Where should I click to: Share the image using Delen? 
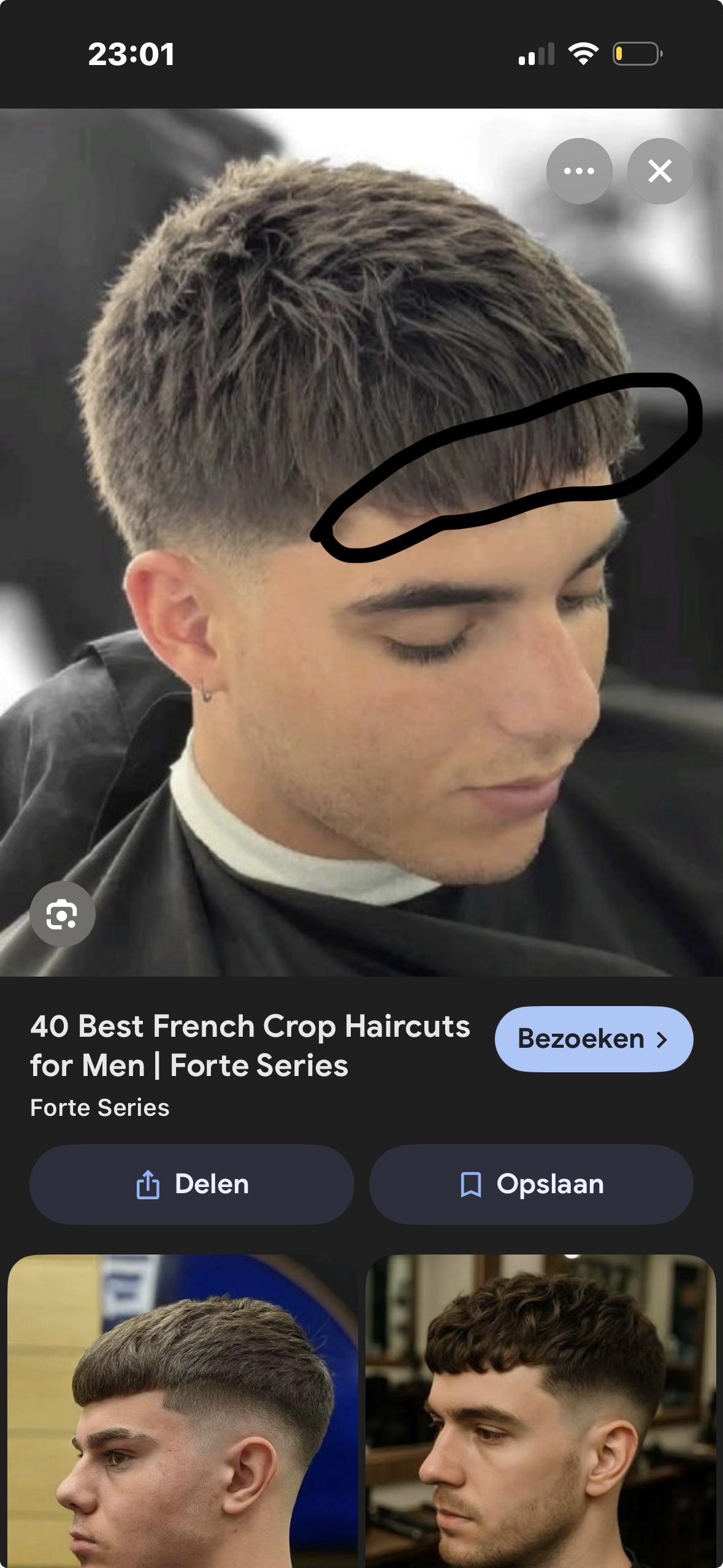[x=192, y=1184]
